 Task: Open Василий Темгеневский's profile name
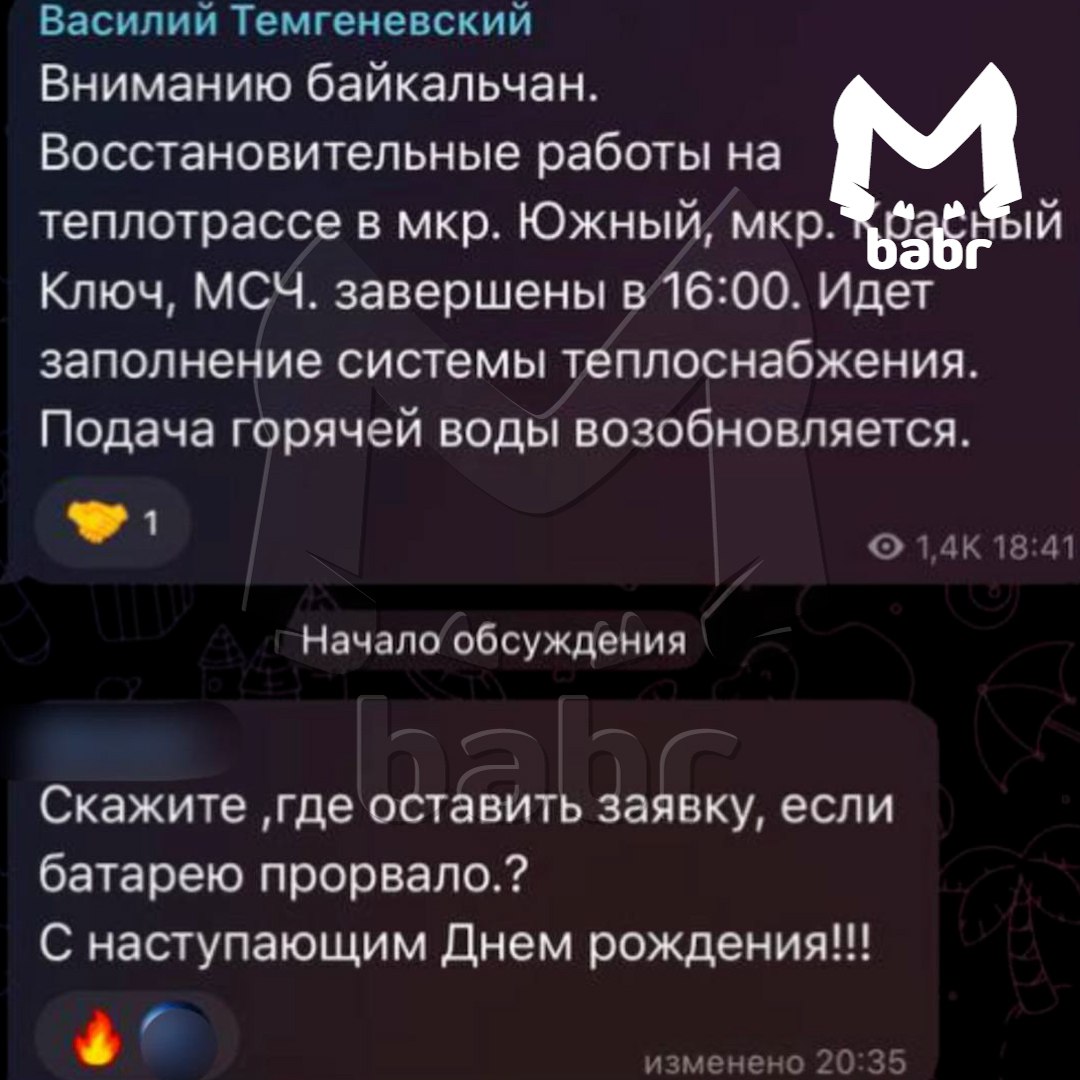285,19
